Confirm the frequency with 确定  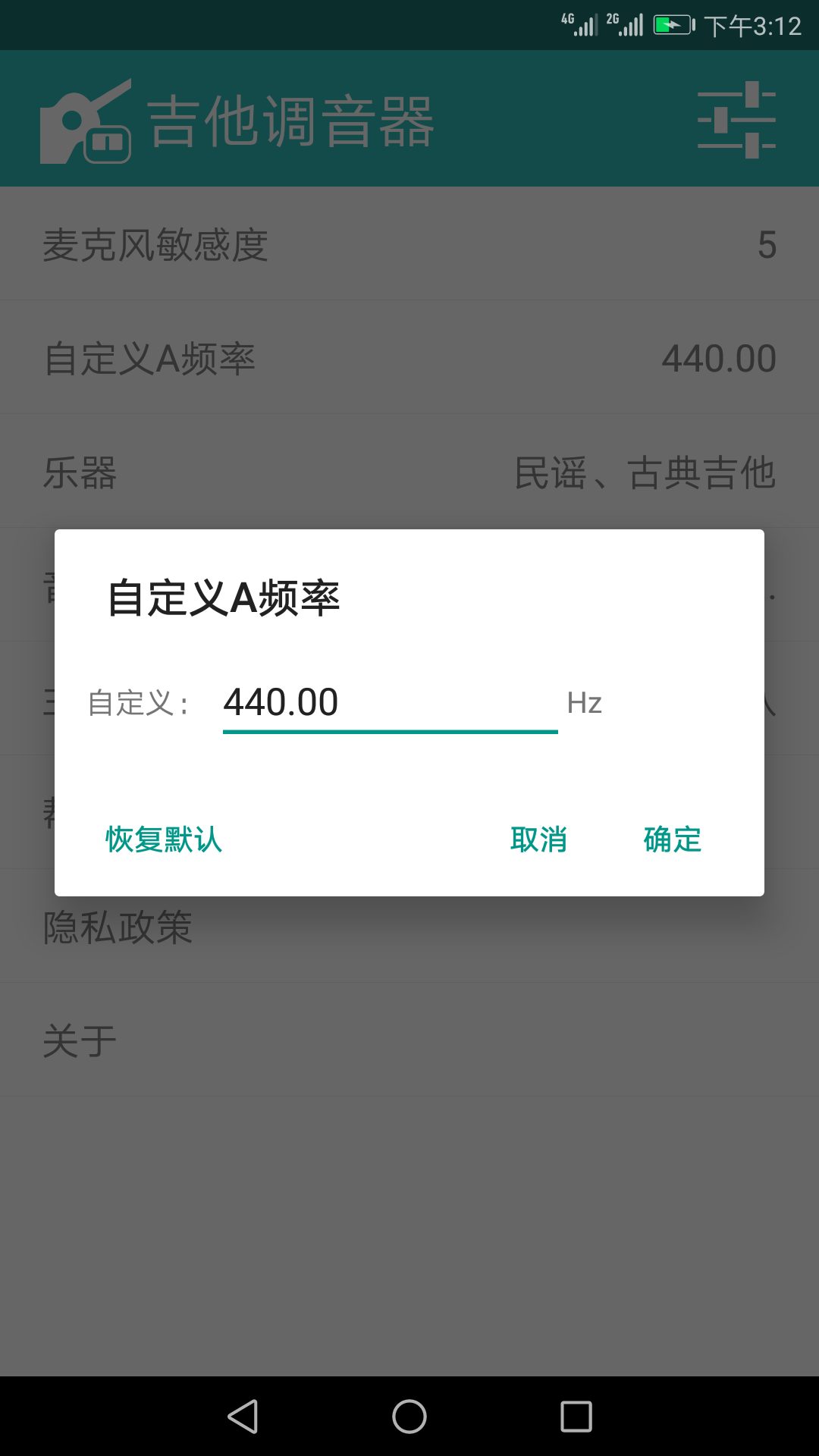click(x=672, y=839)
